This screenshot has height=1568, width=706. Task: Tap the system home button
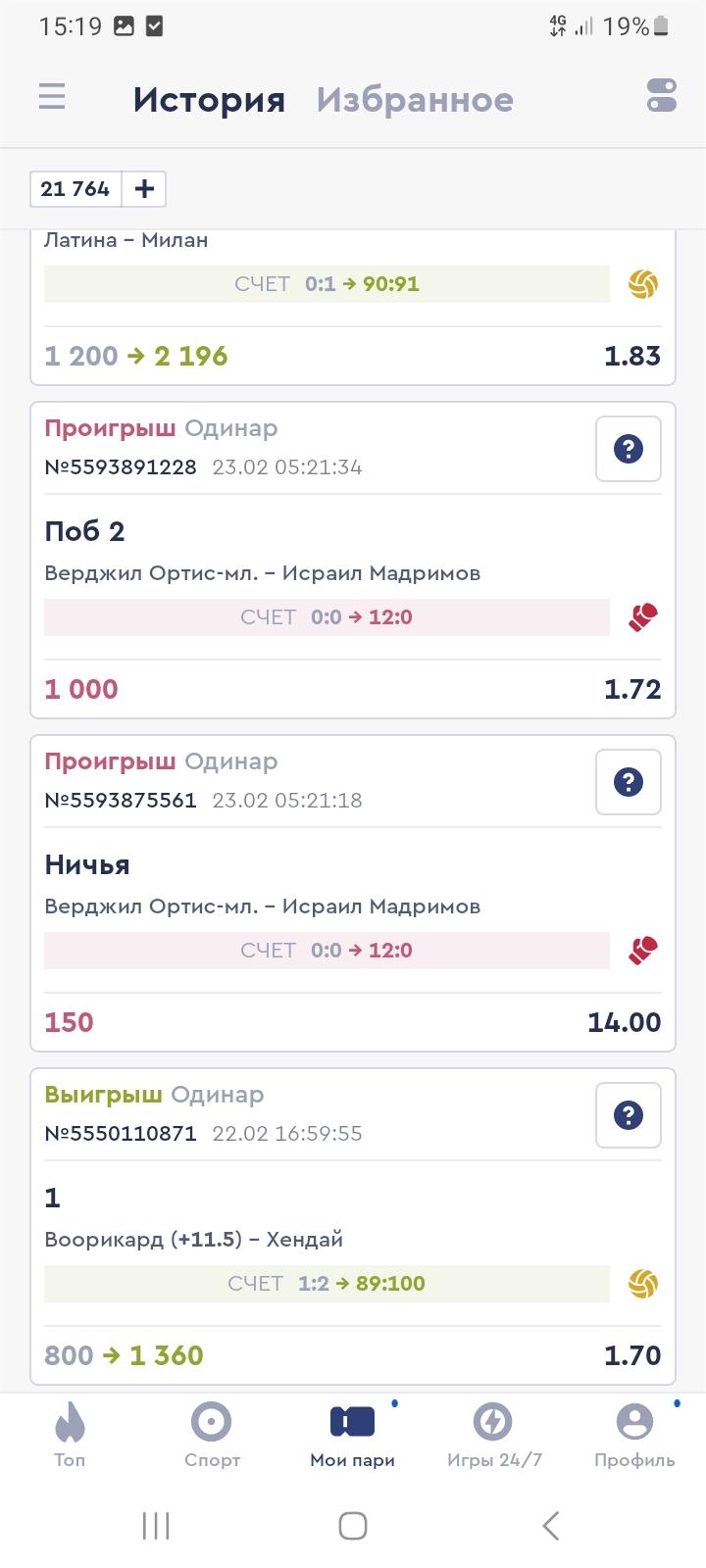[353, 1526]
